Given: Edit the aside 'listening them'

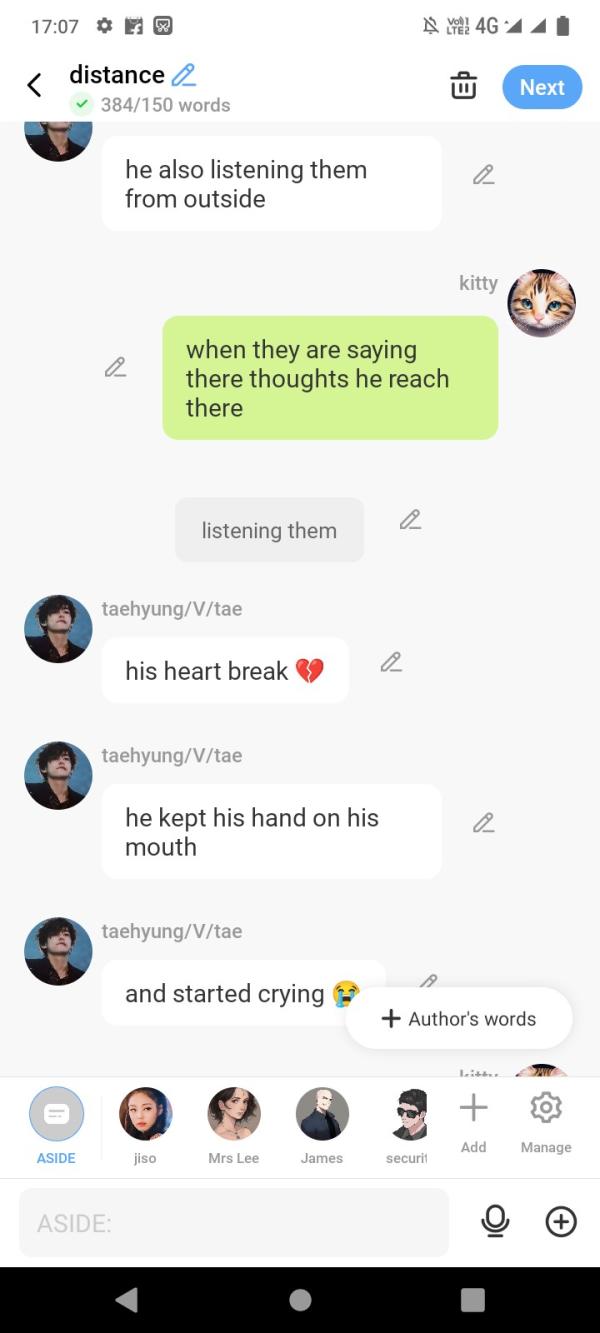Looking at the screenshot, I should 410,520.
